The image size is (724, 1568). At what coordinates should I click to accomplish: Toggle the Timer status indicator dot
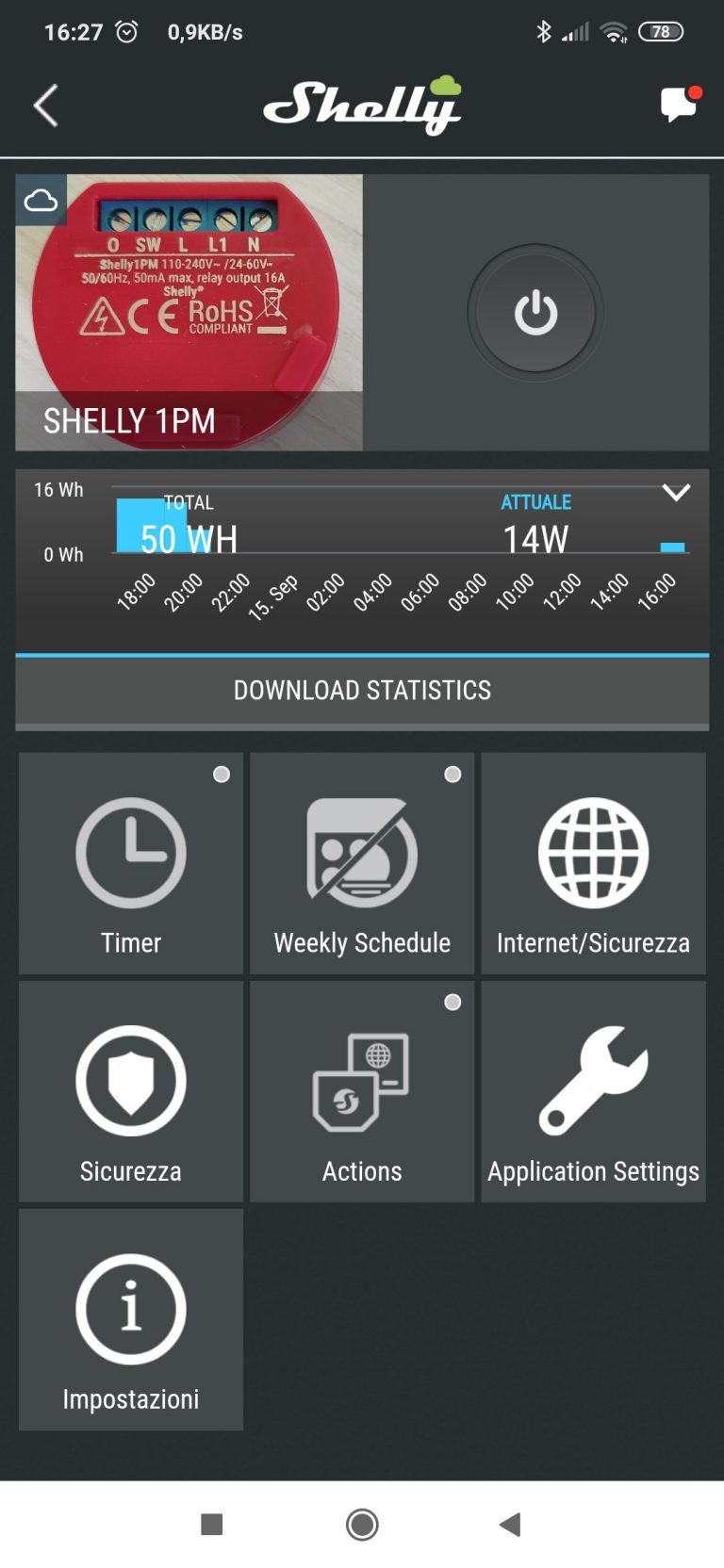pyautogui.click(x=222, y=774)
